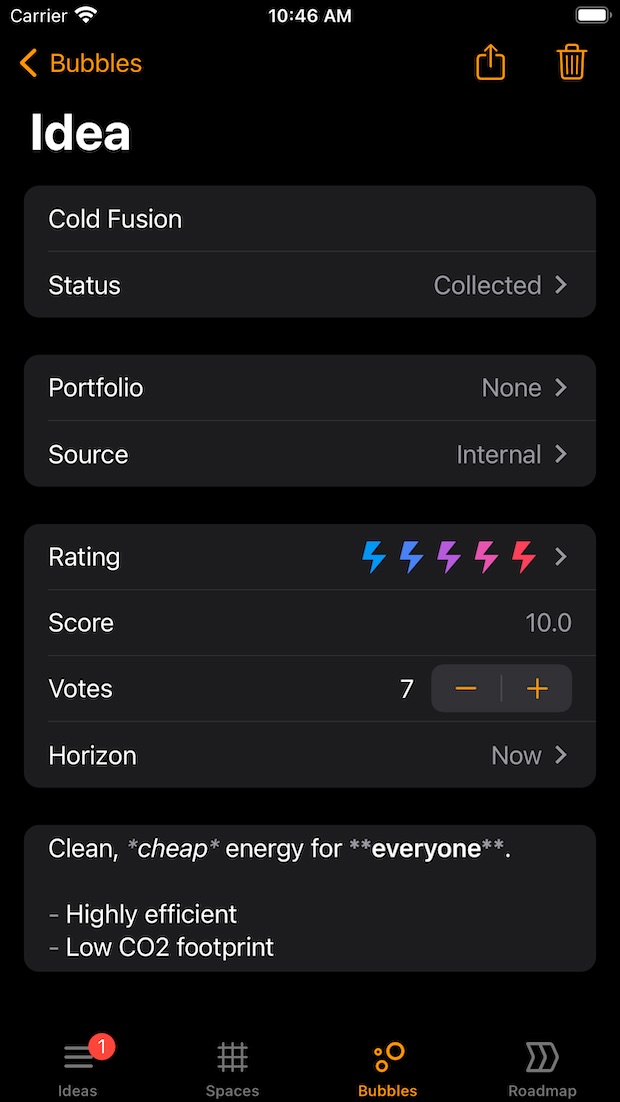Edit the idea description text

click(x=310, y=897)
